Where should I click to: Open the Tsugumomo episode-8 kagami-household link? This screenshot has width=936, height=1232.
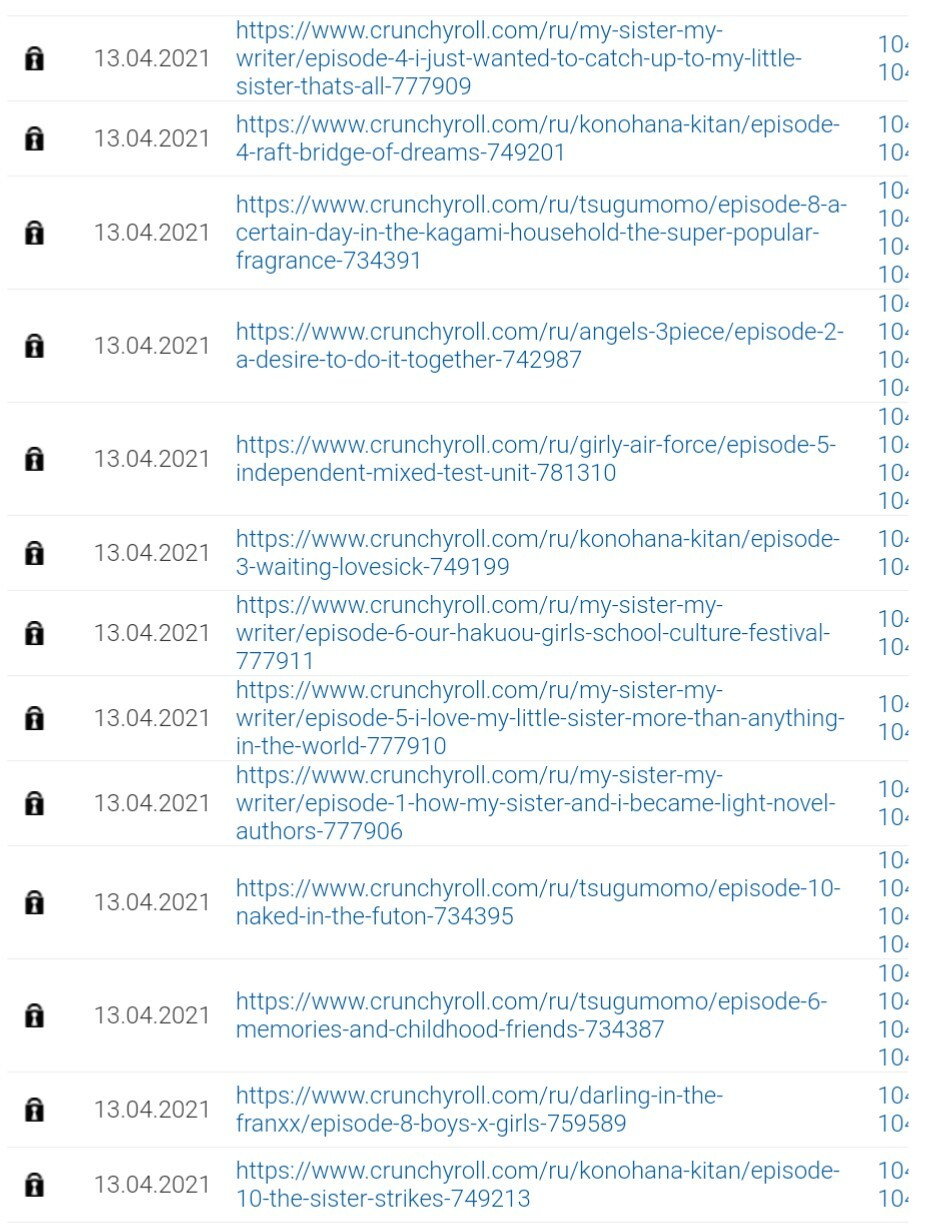pyautogui.click(x=540, y=233)
